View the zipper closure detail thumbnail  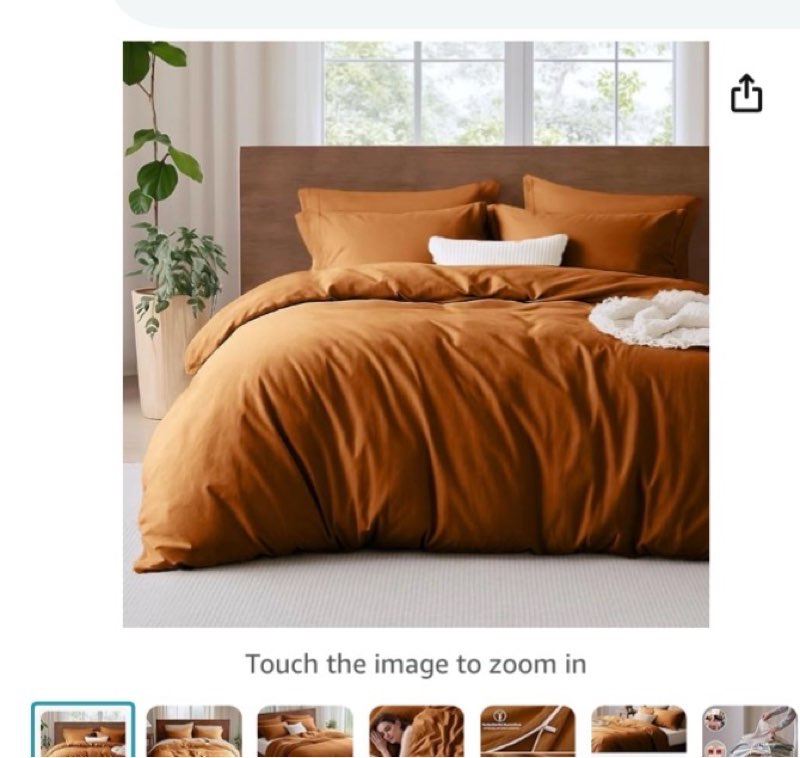click(x=527, y=732)
